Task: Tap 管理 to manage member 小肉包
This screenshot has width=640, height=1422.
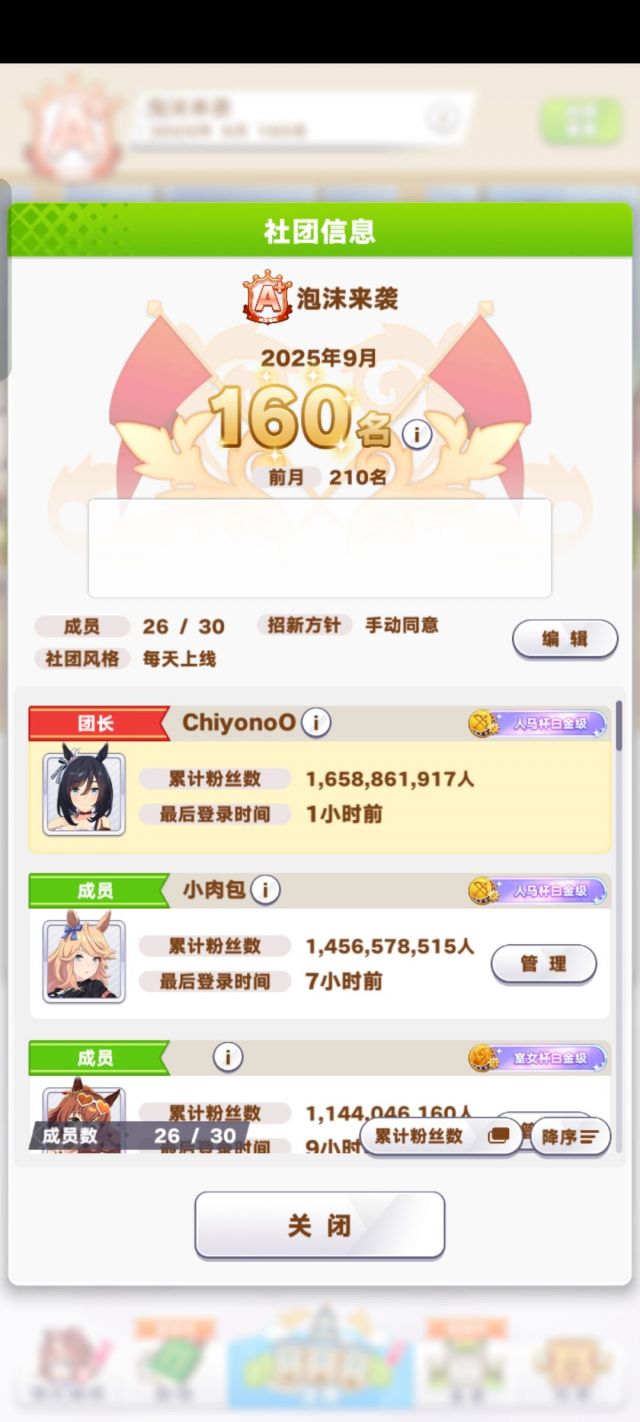Action: point(543,964)
